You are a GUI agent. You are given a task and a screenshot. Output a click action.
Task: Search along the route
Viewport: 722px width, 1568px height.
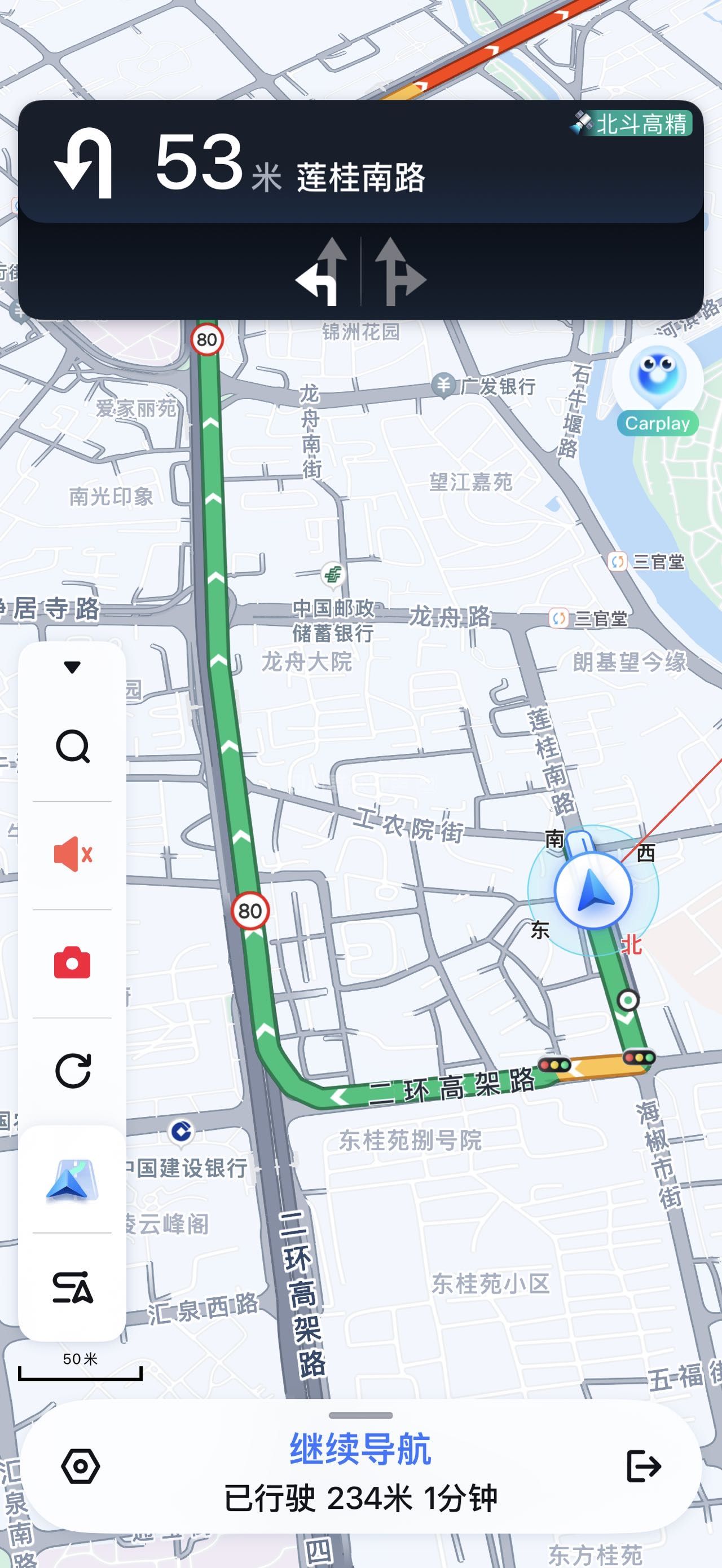(72, 747)
